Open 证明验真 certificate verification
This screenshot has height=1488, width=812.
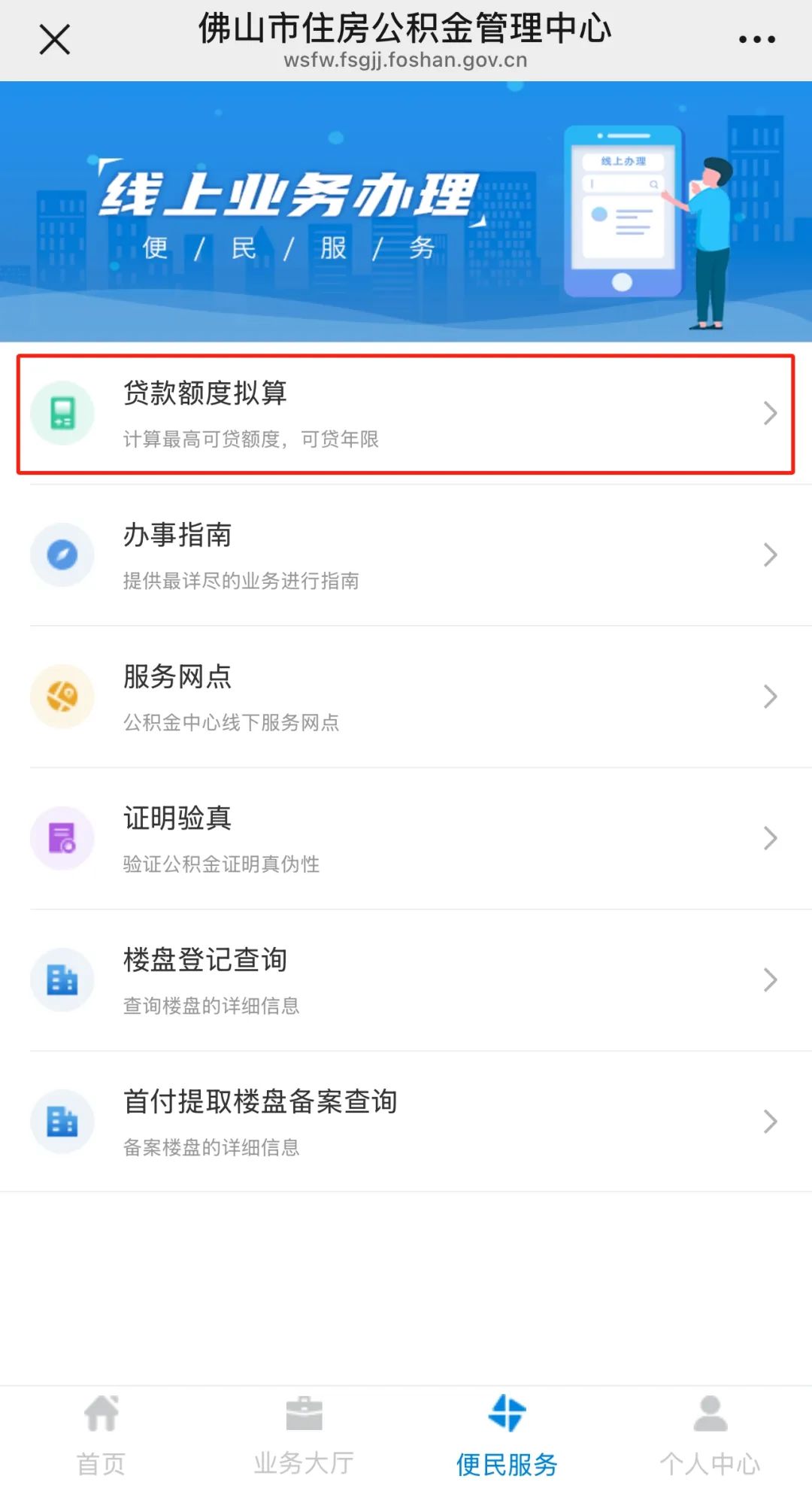(x=406, y=838)
